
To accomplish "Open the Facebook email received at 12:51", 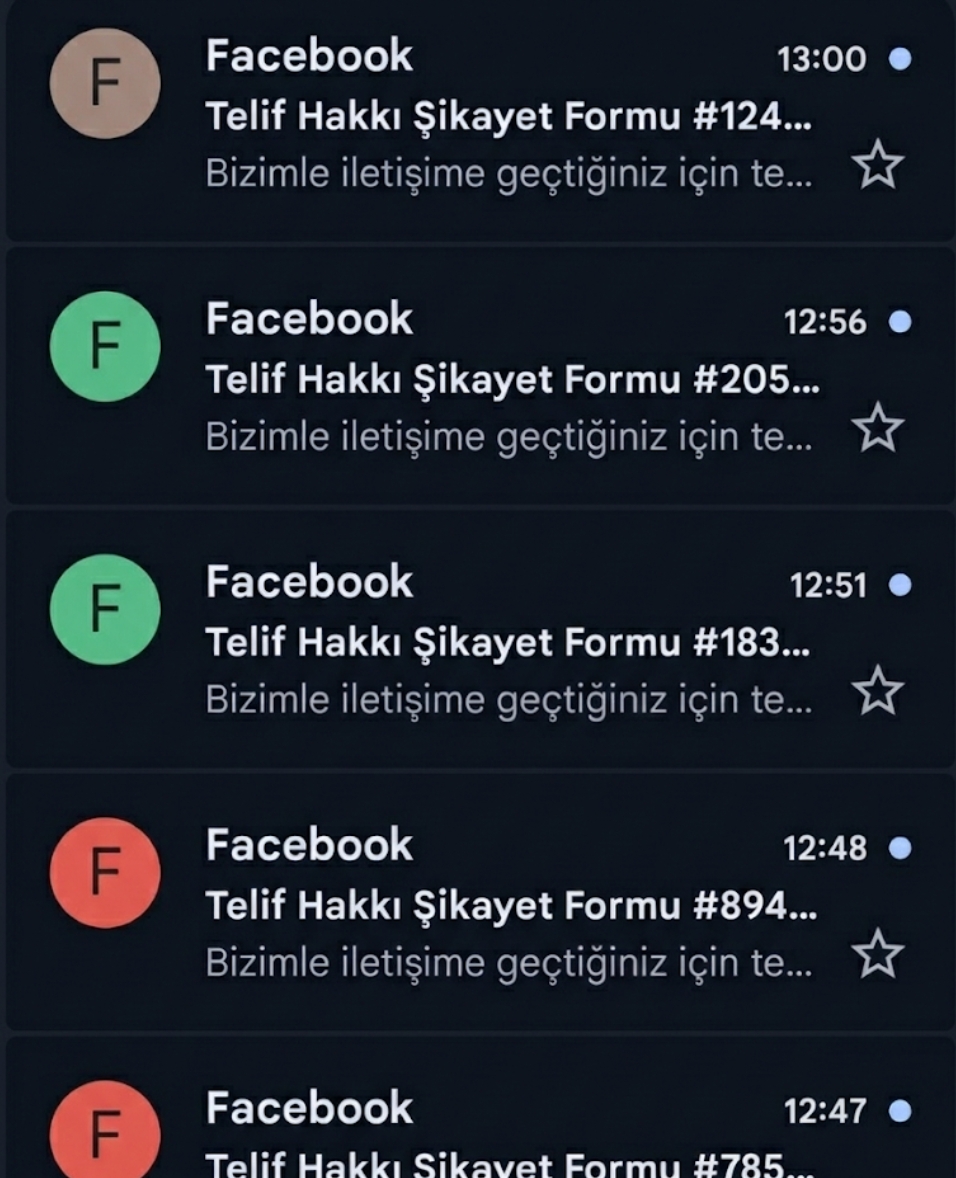I will tap(508, 643).
